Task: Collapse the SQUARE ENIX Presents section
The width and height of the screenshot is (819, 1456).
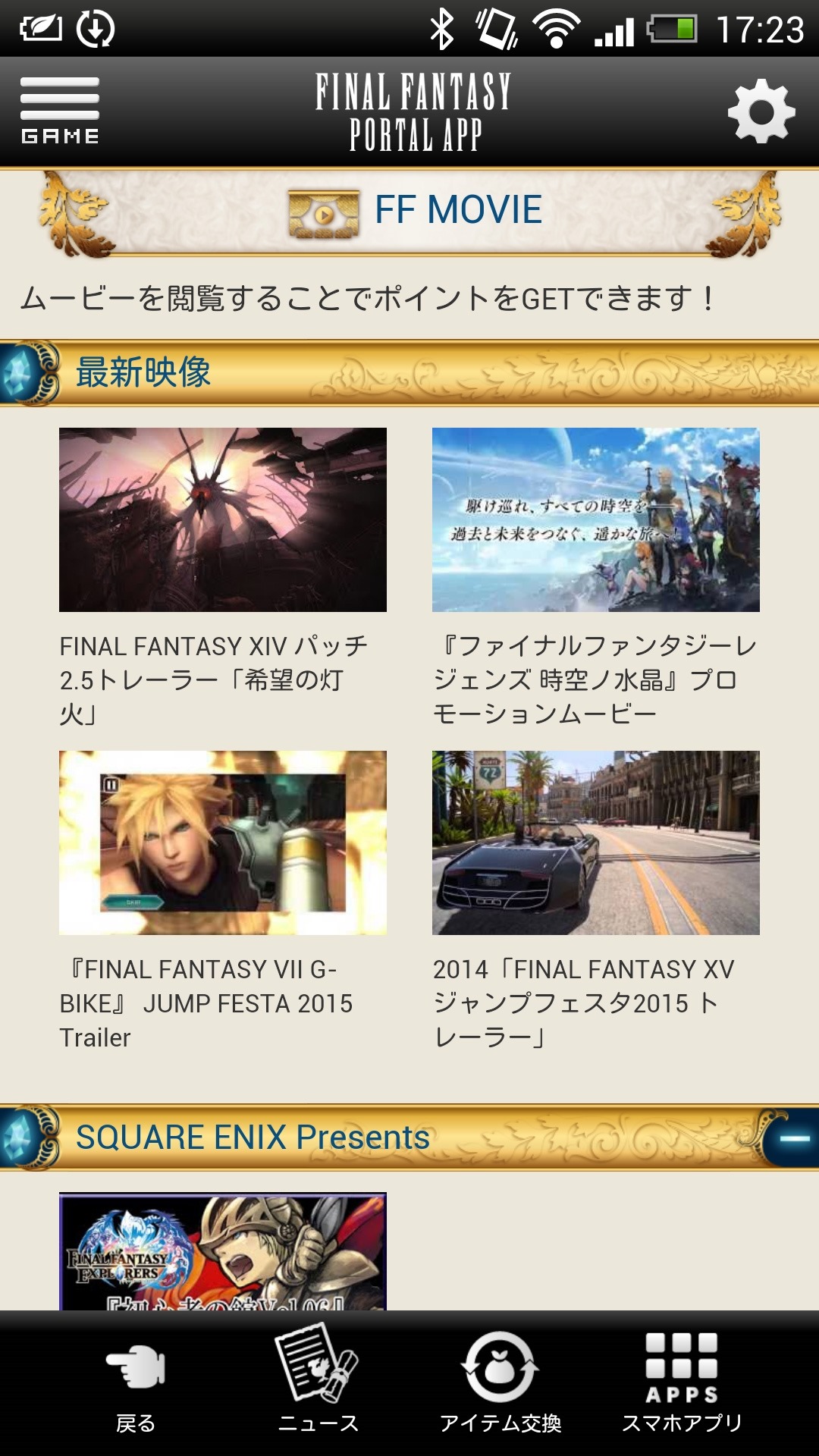Action: [x=793, y=1138]
